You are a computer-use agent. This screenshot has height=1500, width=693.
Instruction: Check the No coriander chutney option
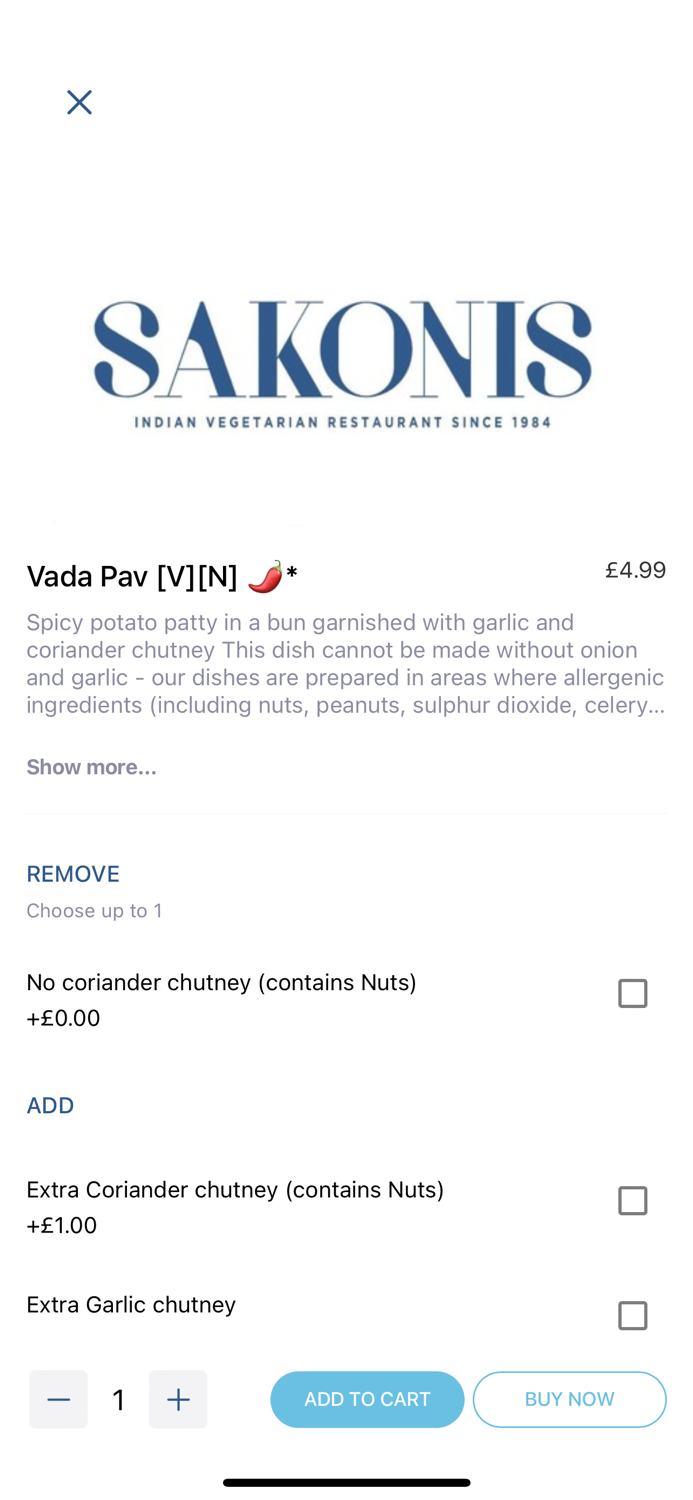(632, 993)
